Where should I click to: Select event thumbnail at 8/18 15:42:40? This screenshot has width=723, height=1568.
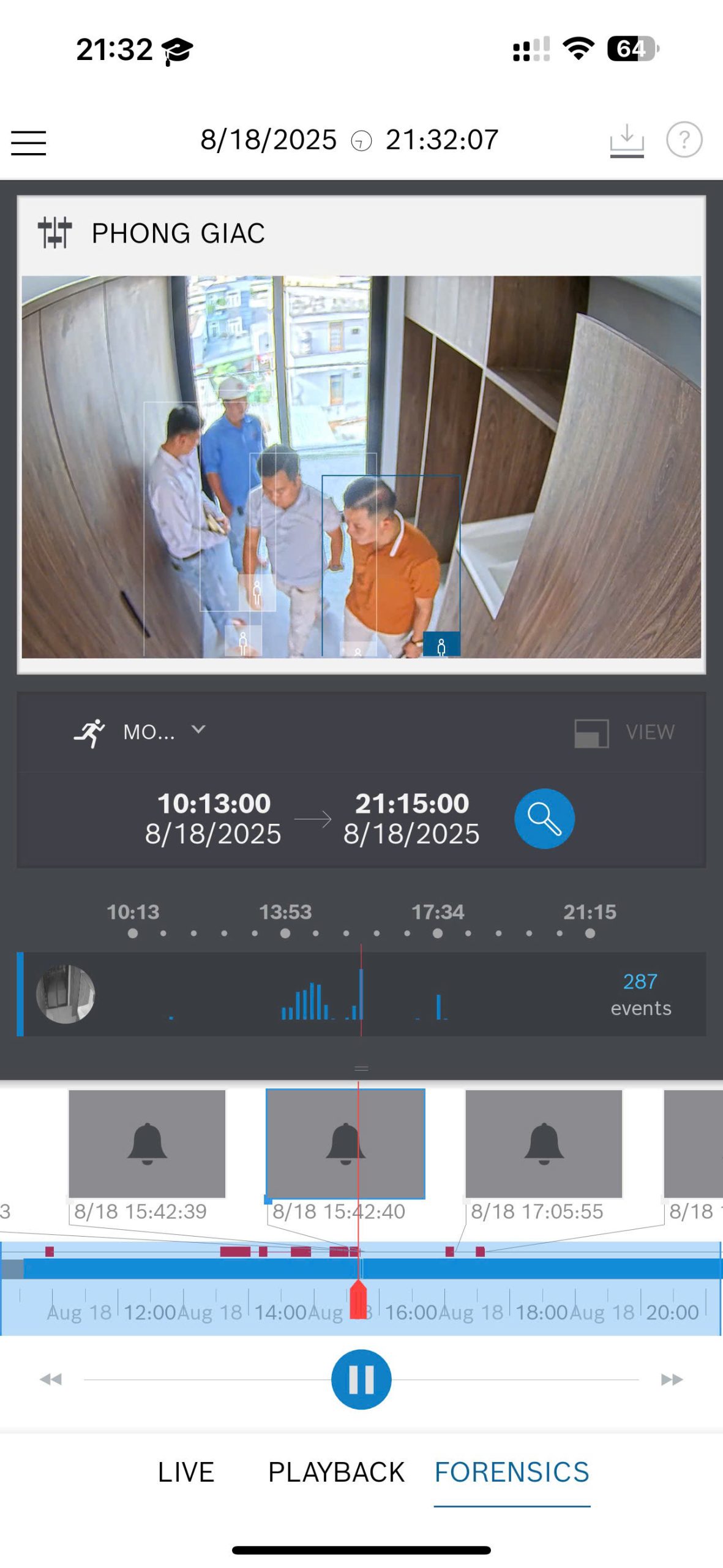tap(345, 1143)
